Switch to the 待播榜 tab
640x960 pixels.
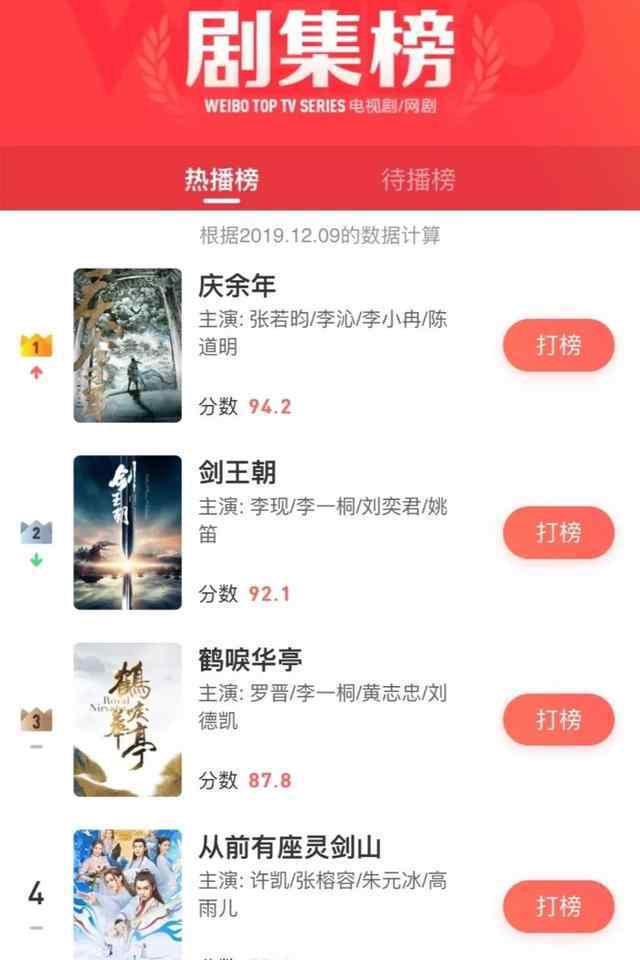(418, 180)
